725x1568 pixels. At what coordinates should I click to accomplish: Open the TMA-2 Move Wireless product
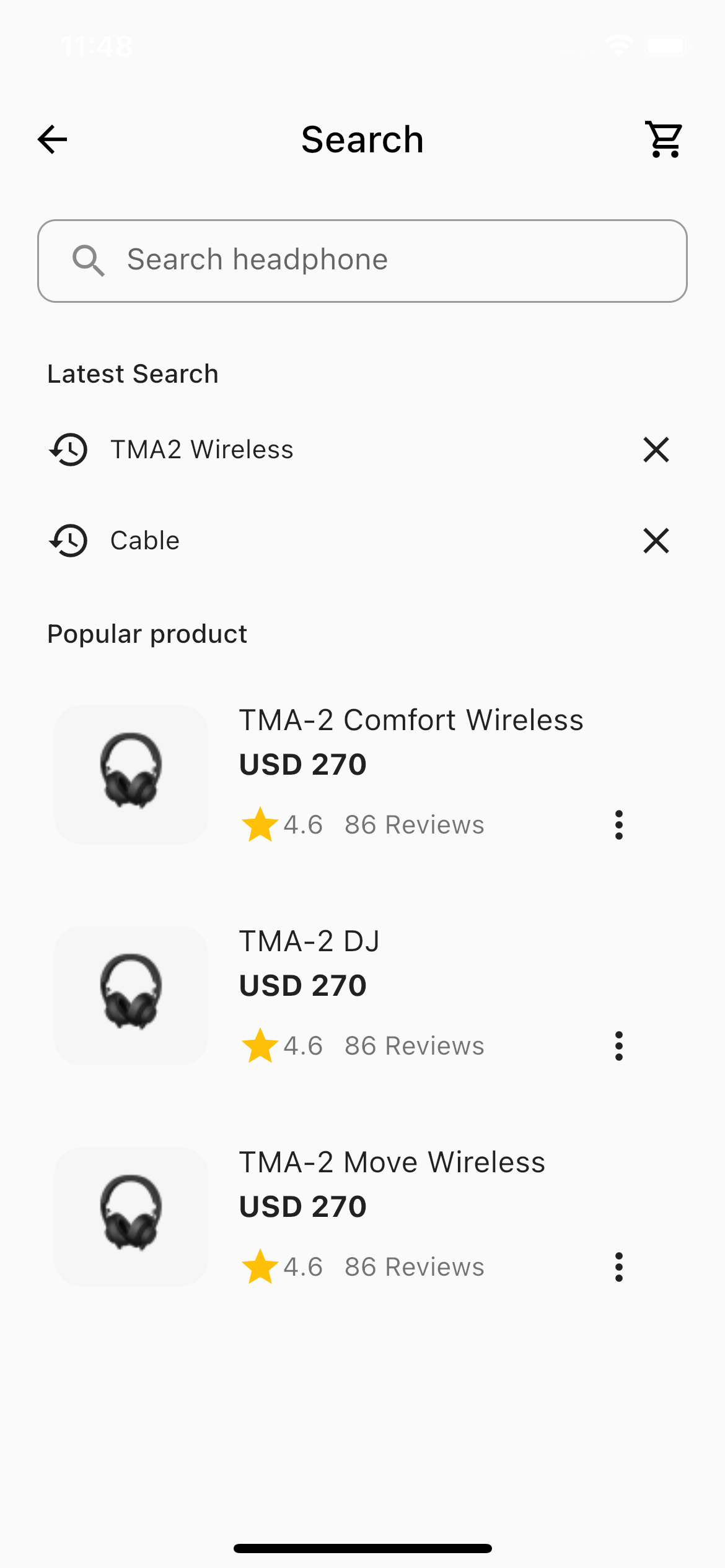[392, 1163]
